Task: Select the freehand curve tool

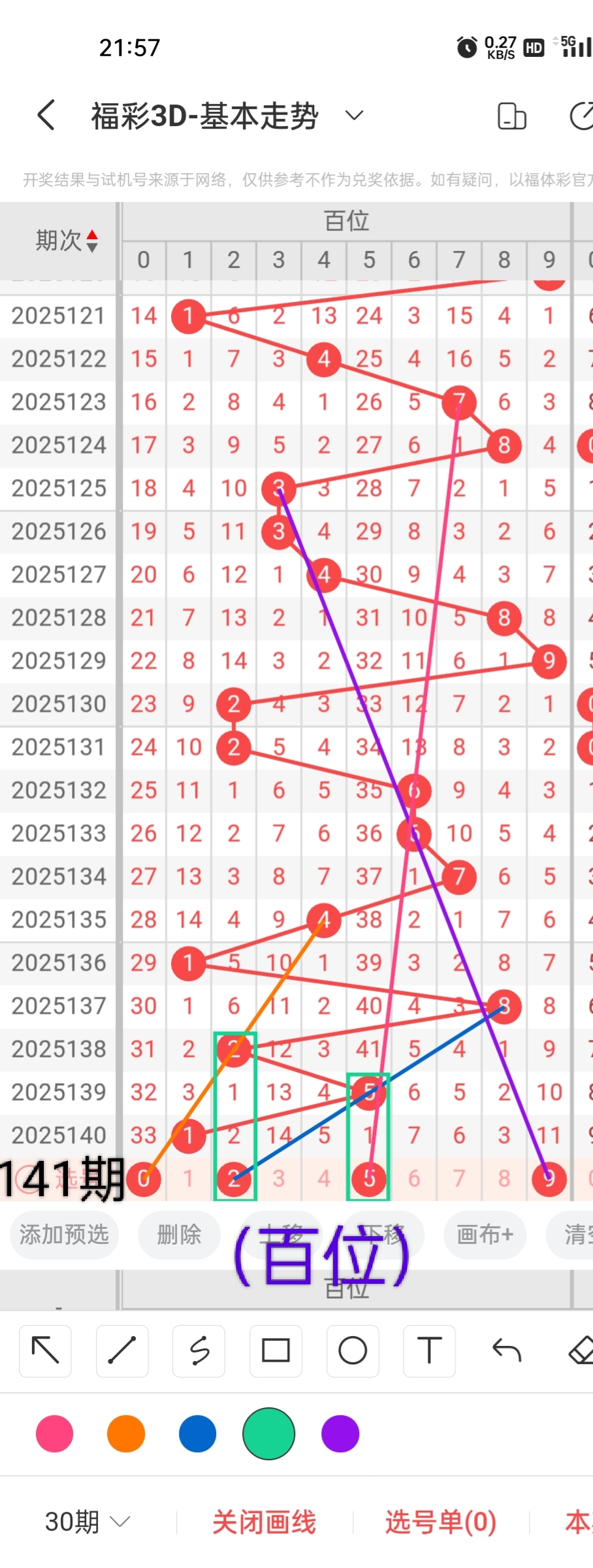Action: click(x=199, y=1350)
